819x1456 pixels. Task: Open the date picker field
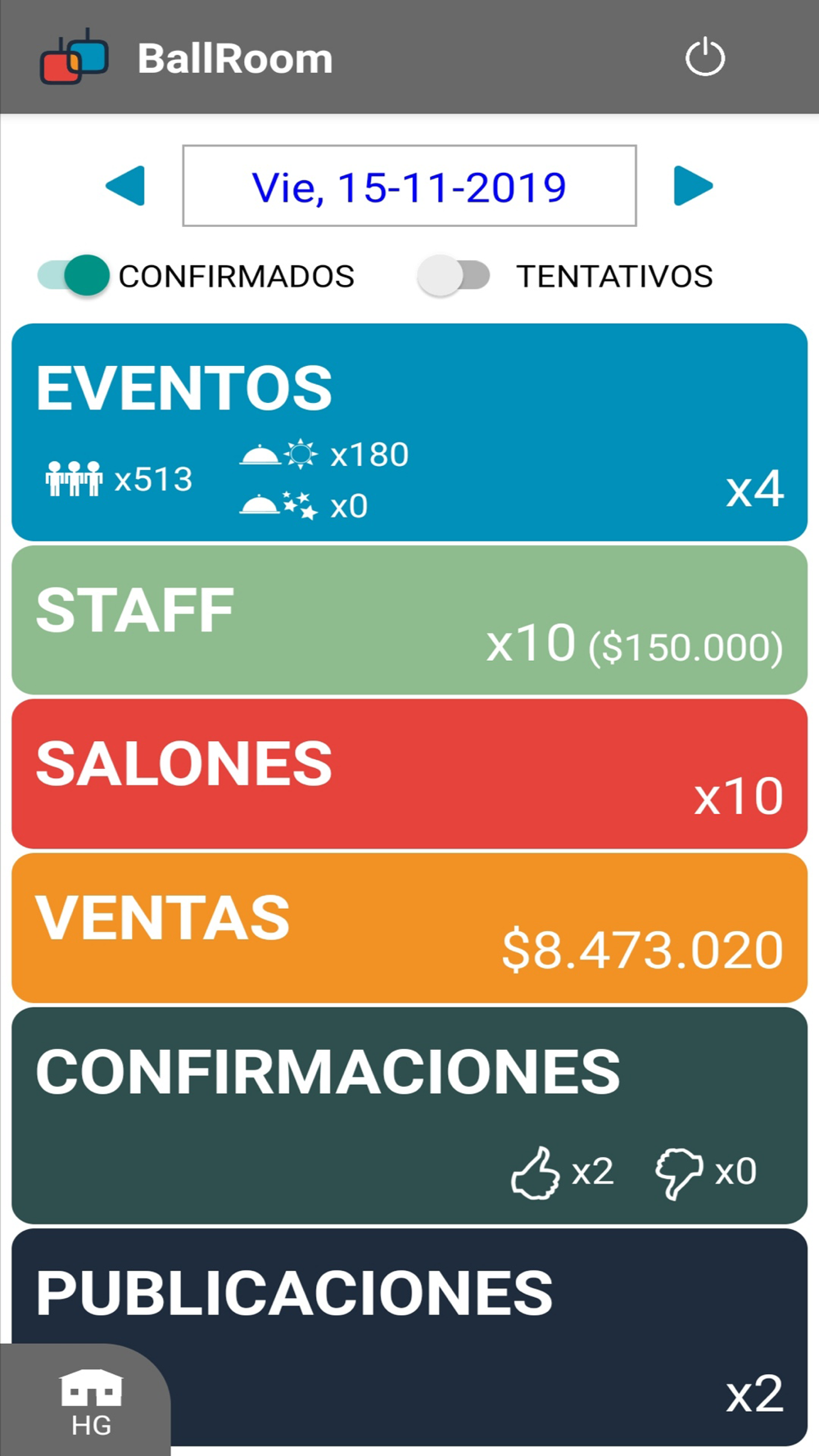click(409, 186)
